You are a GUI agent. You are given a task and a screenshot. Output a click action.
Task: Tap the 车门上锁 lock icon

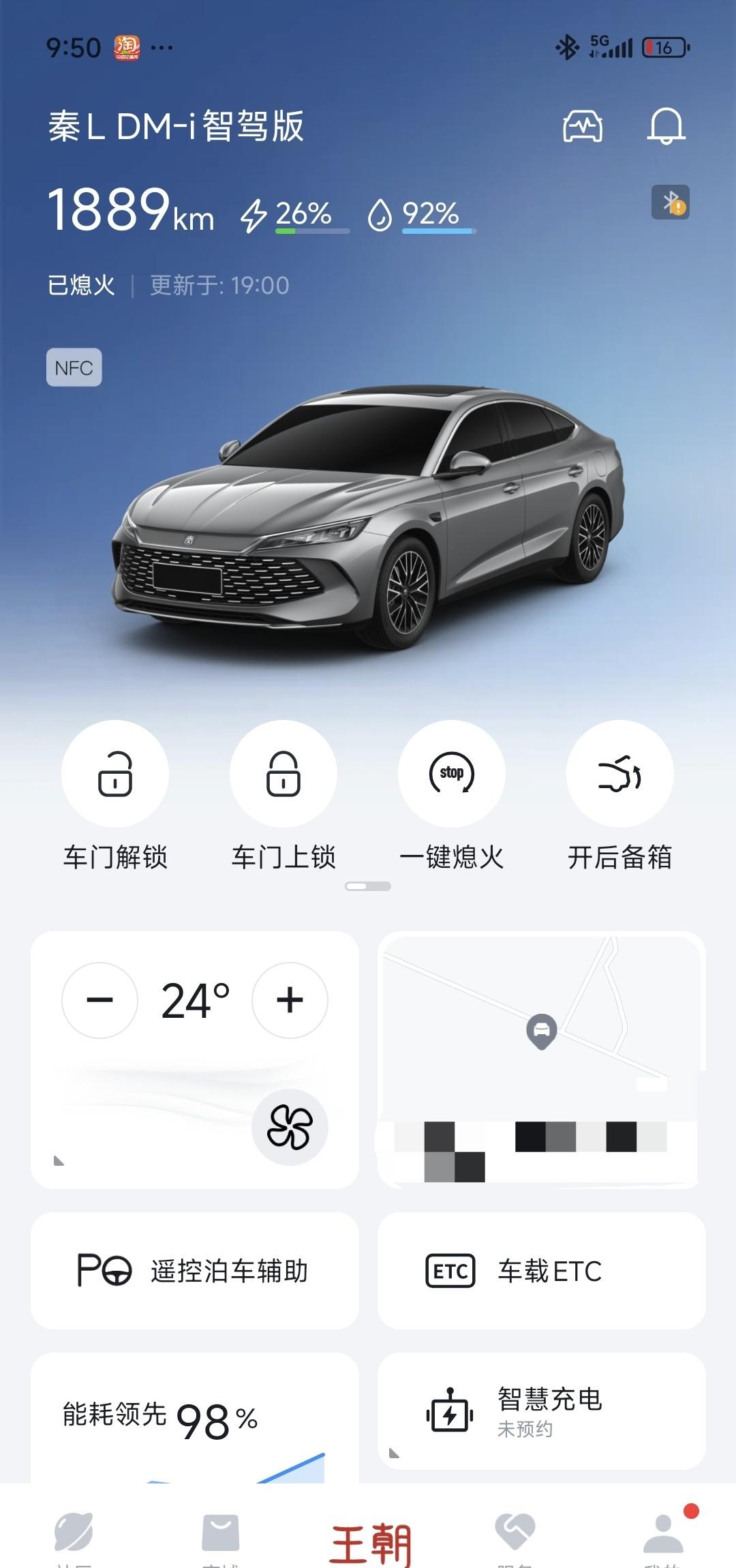coord(282,775)
